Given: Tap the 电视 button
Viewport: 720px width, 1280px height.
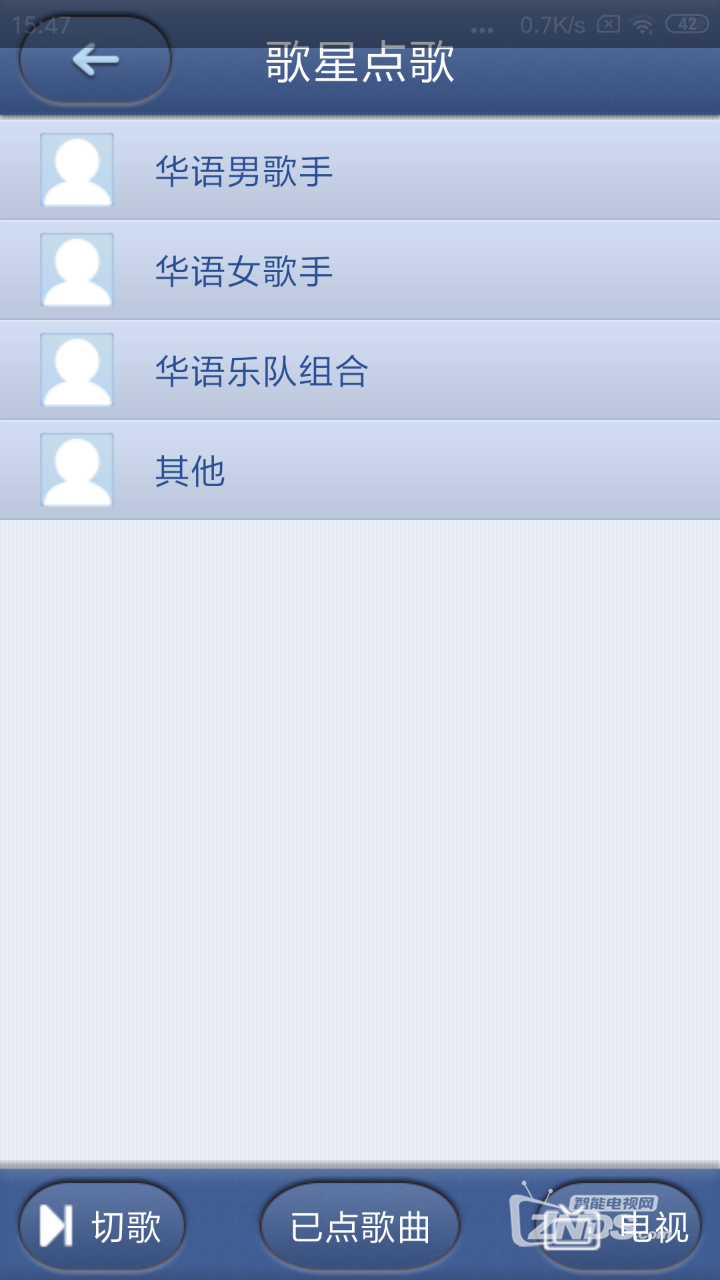Looking at the screenshot, I should (x=622, y=1226).
